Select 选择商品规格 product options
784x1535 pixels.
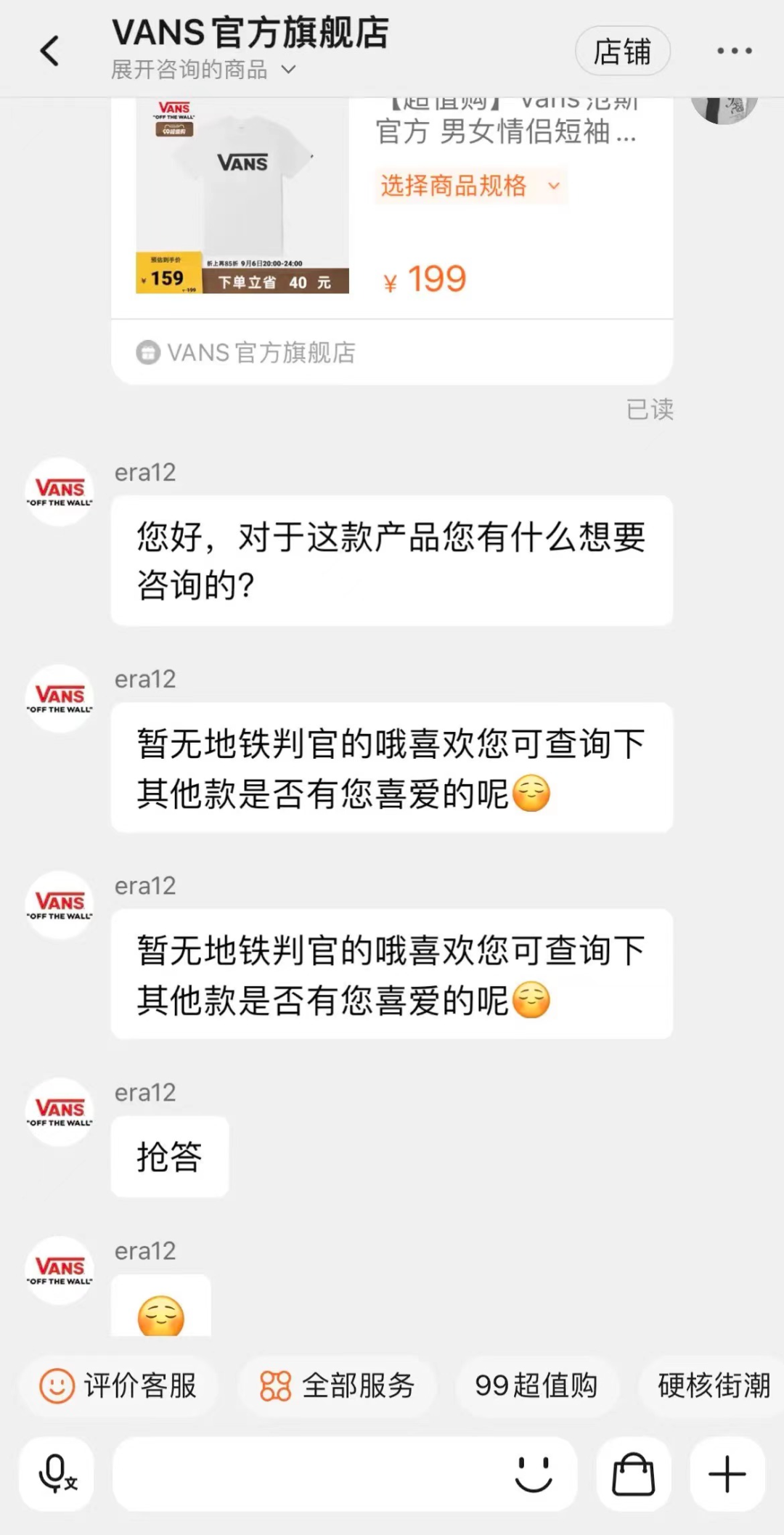tap(470, 186)
